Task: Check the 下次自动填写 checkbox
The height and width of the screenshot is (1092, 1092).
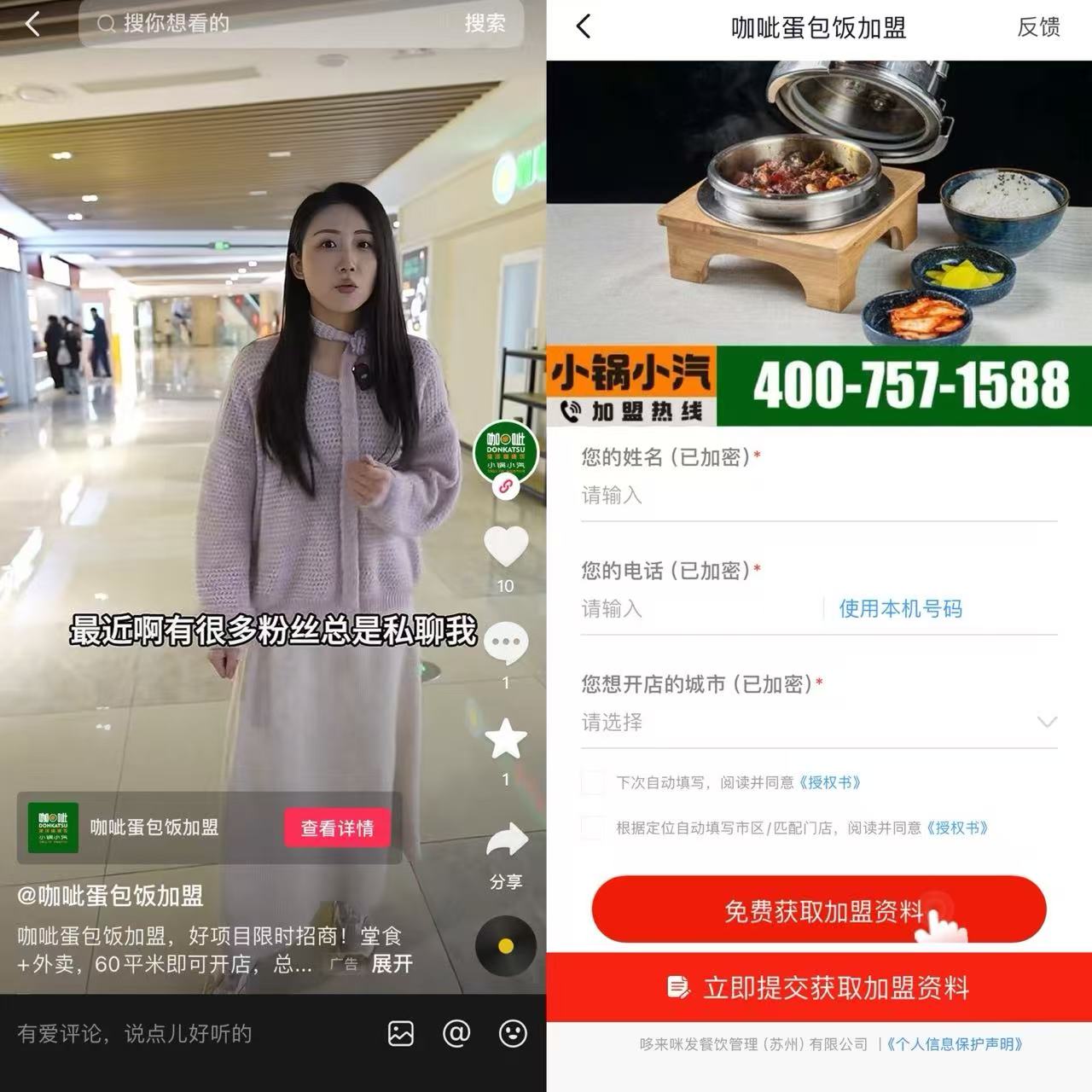Action: pyautogui.click(x=593, y=782)
